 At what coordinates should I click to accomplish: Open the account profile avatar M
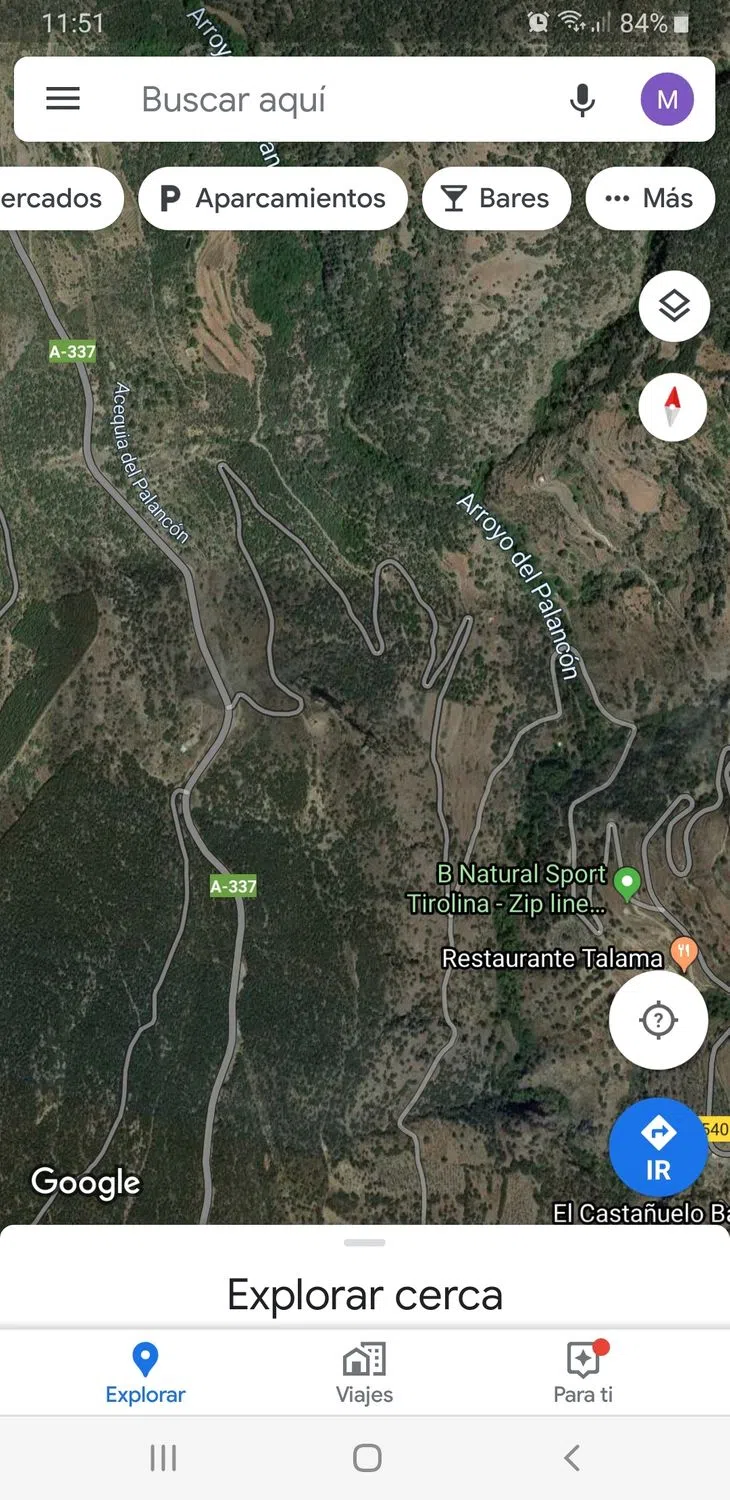point(667,99)
